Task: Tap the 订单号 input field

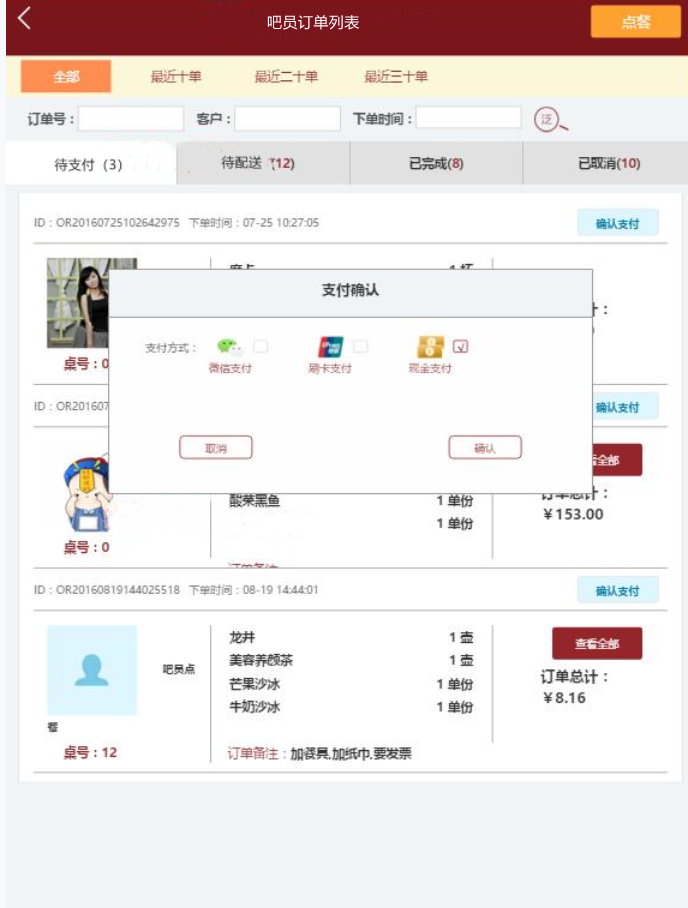Action: pos(131,119)
